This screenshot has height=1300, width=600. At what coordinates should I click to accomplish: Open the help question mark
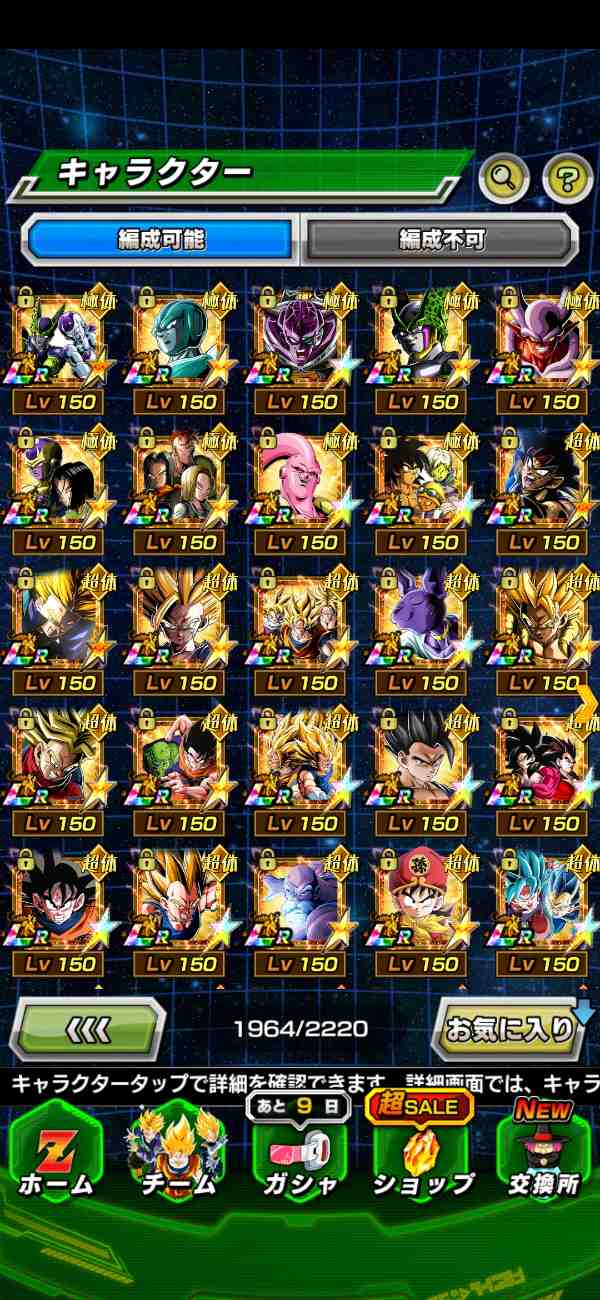pyautogui.click(x=567, y=179)
